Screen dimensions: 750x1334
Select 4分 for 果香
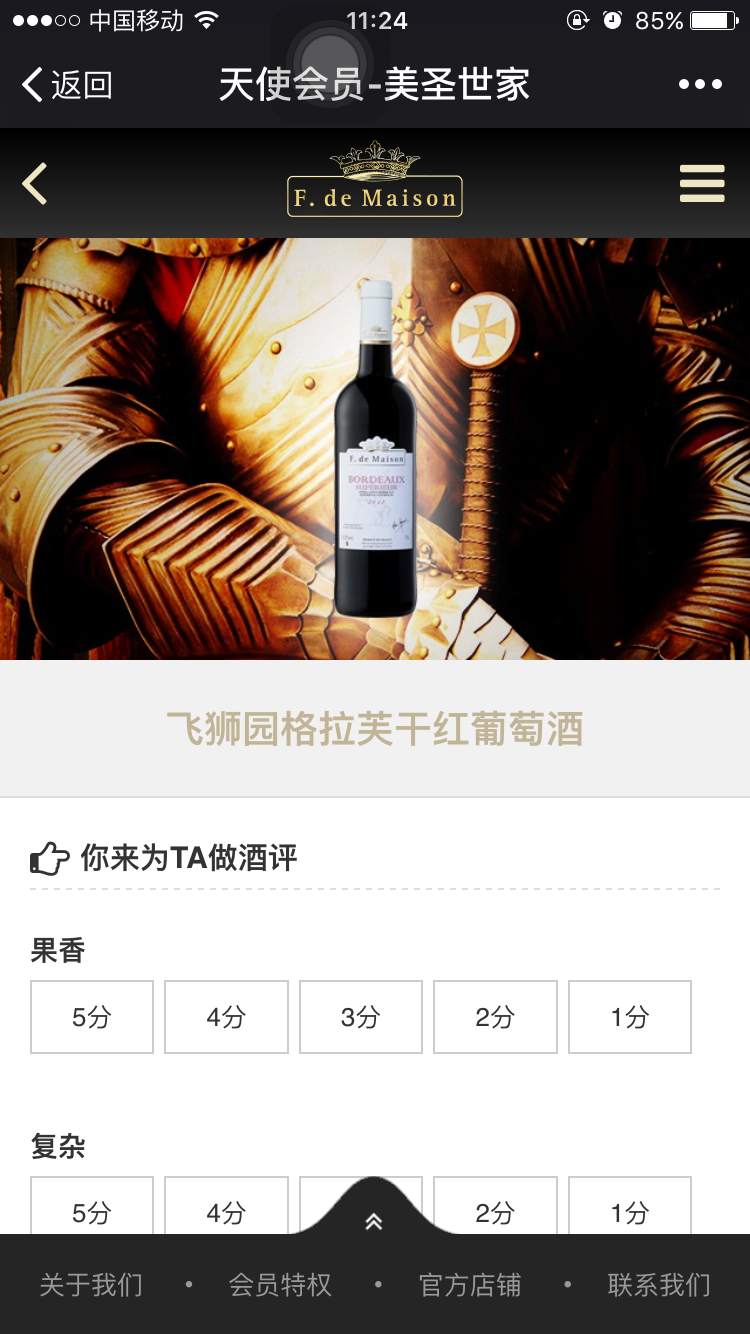tap(226, 1017)
